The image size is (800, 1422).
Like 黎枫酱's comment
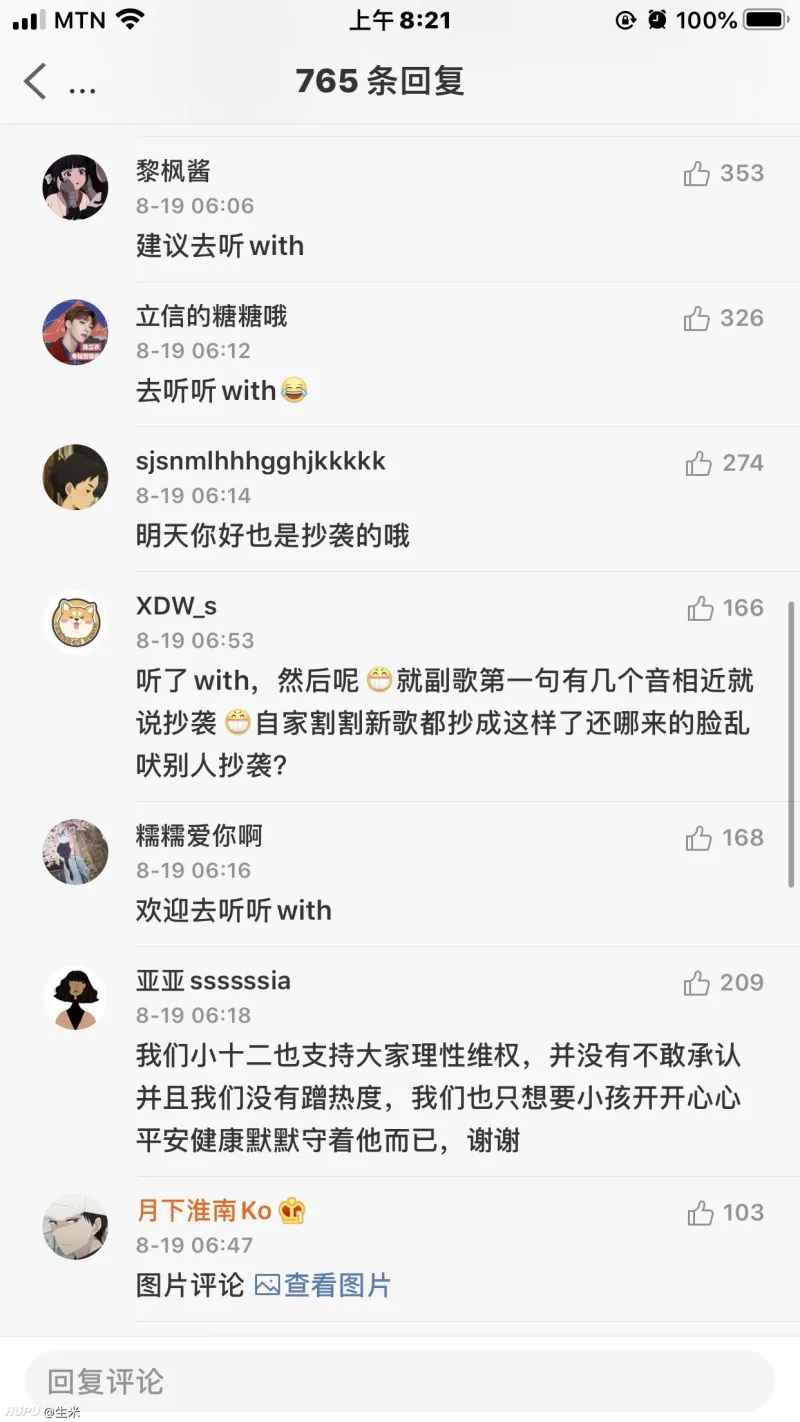(698, 174)
